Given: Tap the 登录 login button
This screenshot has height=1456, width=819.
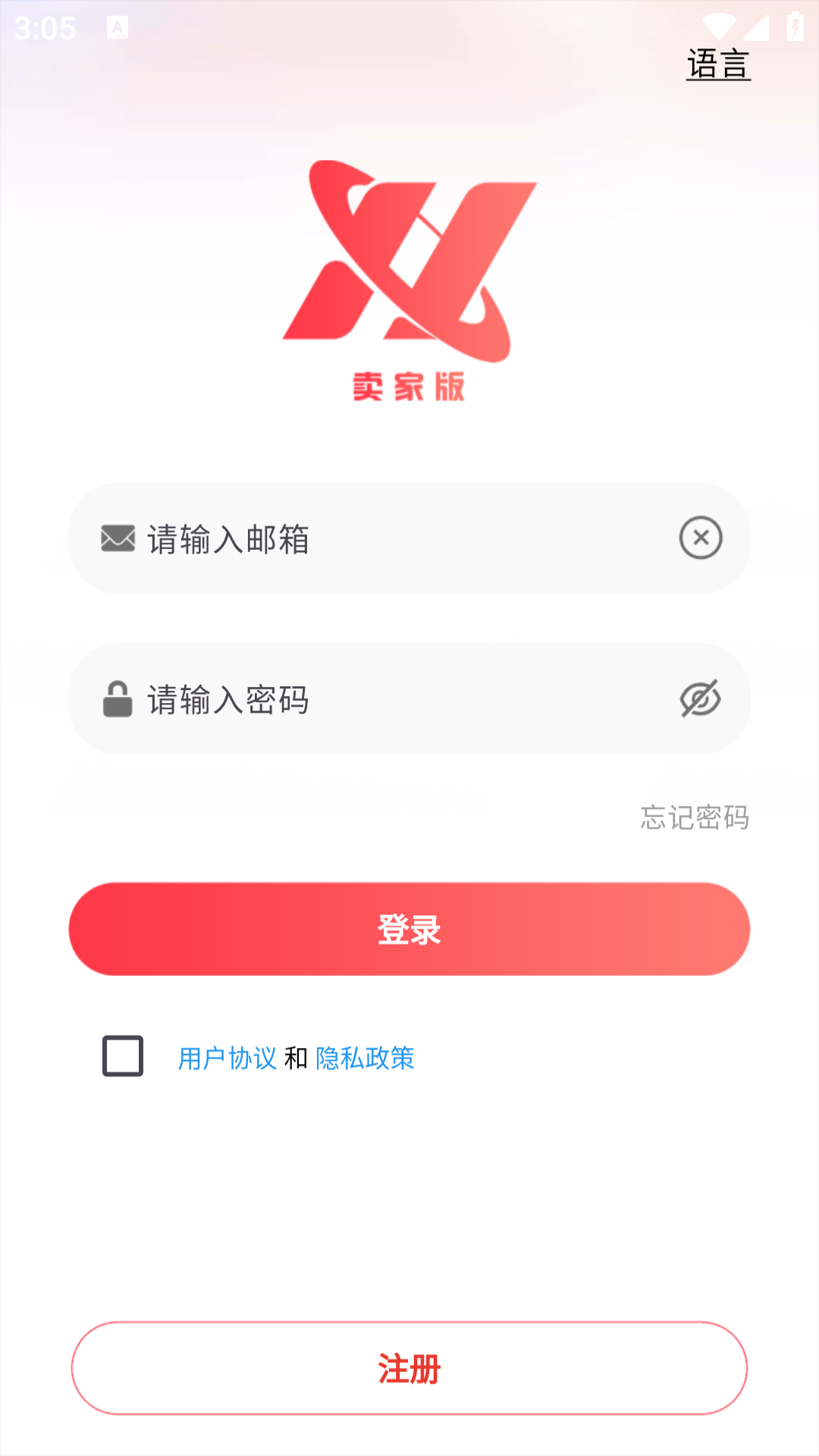Looking at the screenshot, I should click(409, 929).
